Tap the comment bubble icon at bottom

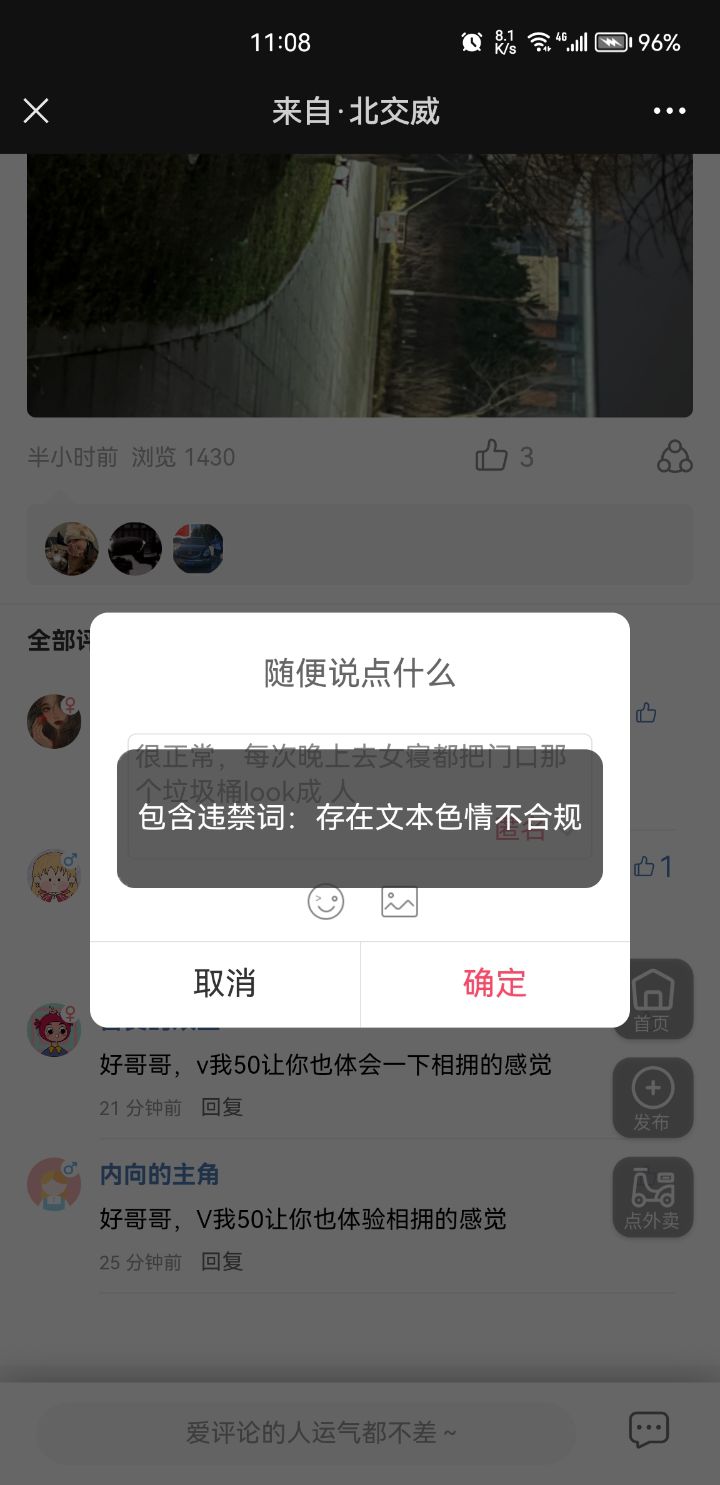[648, 1430]
